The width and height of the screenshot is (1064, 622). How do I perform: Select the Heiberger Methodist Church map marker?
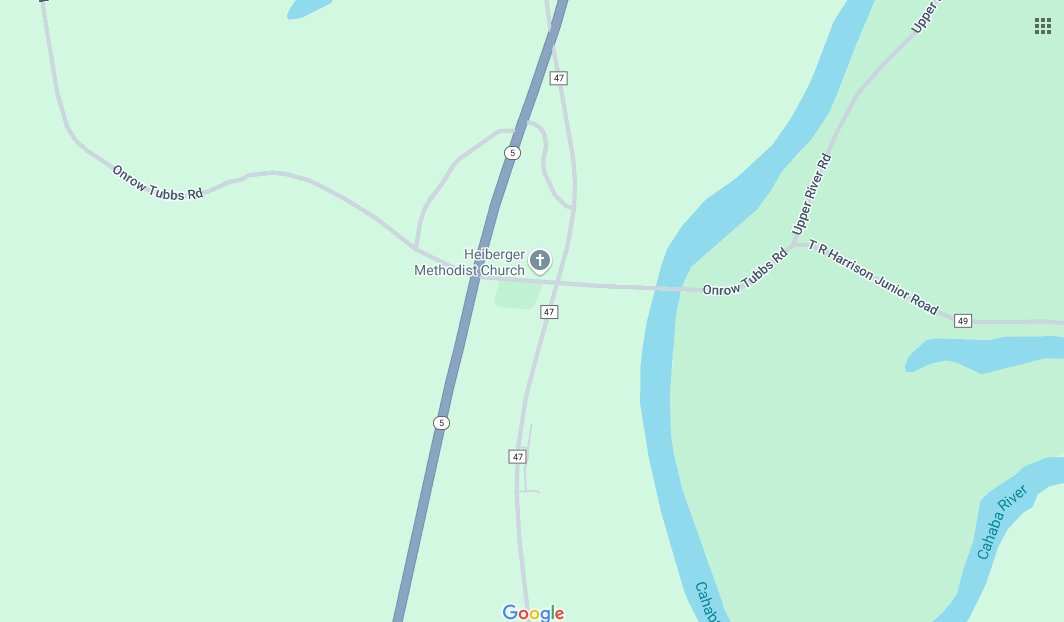tap(539, 261)
